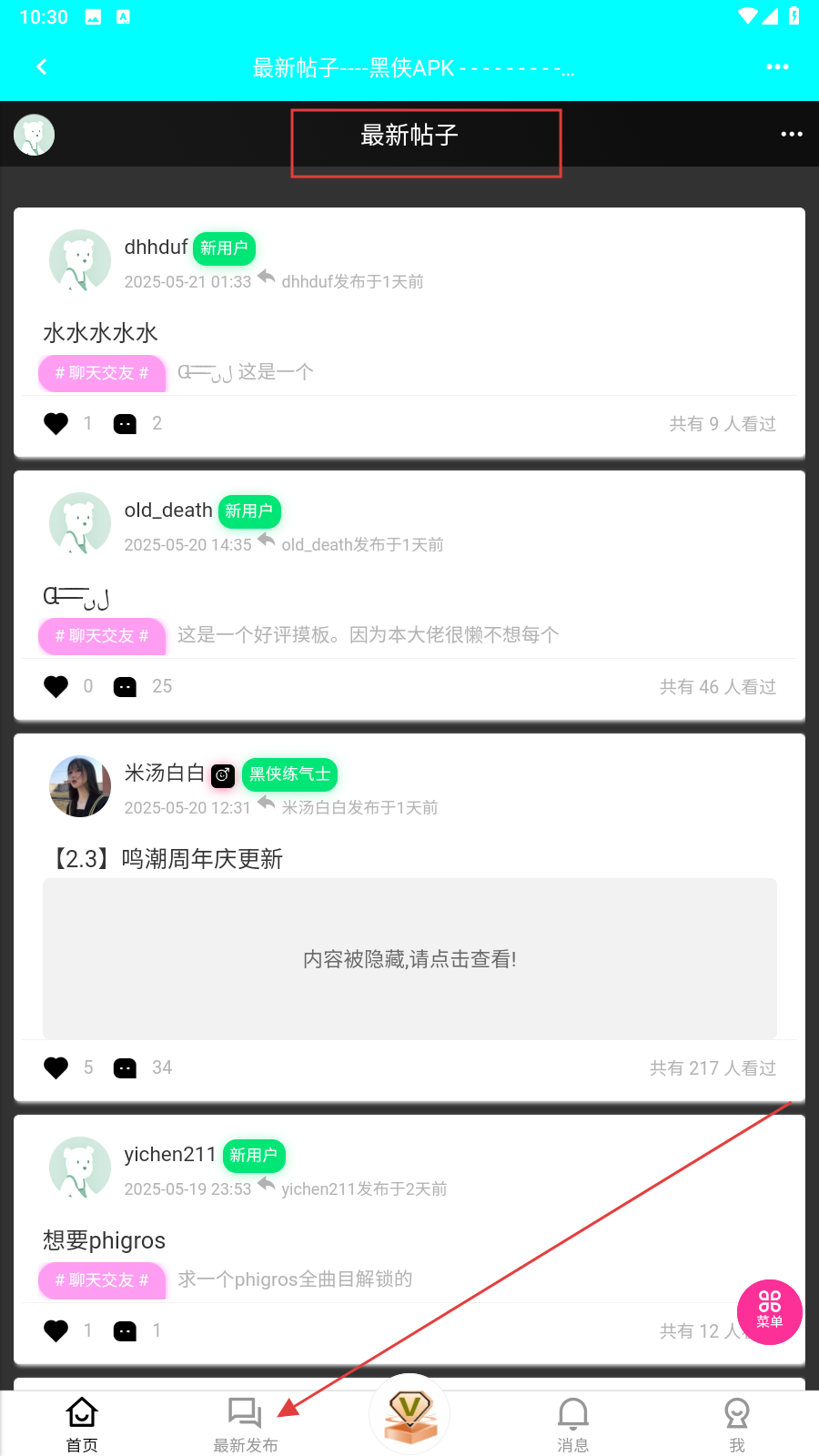This screenshot has width=819, height=1456.
Task: View comments on old_death's post
Action: pyautogui.click(x=125, y=686)
